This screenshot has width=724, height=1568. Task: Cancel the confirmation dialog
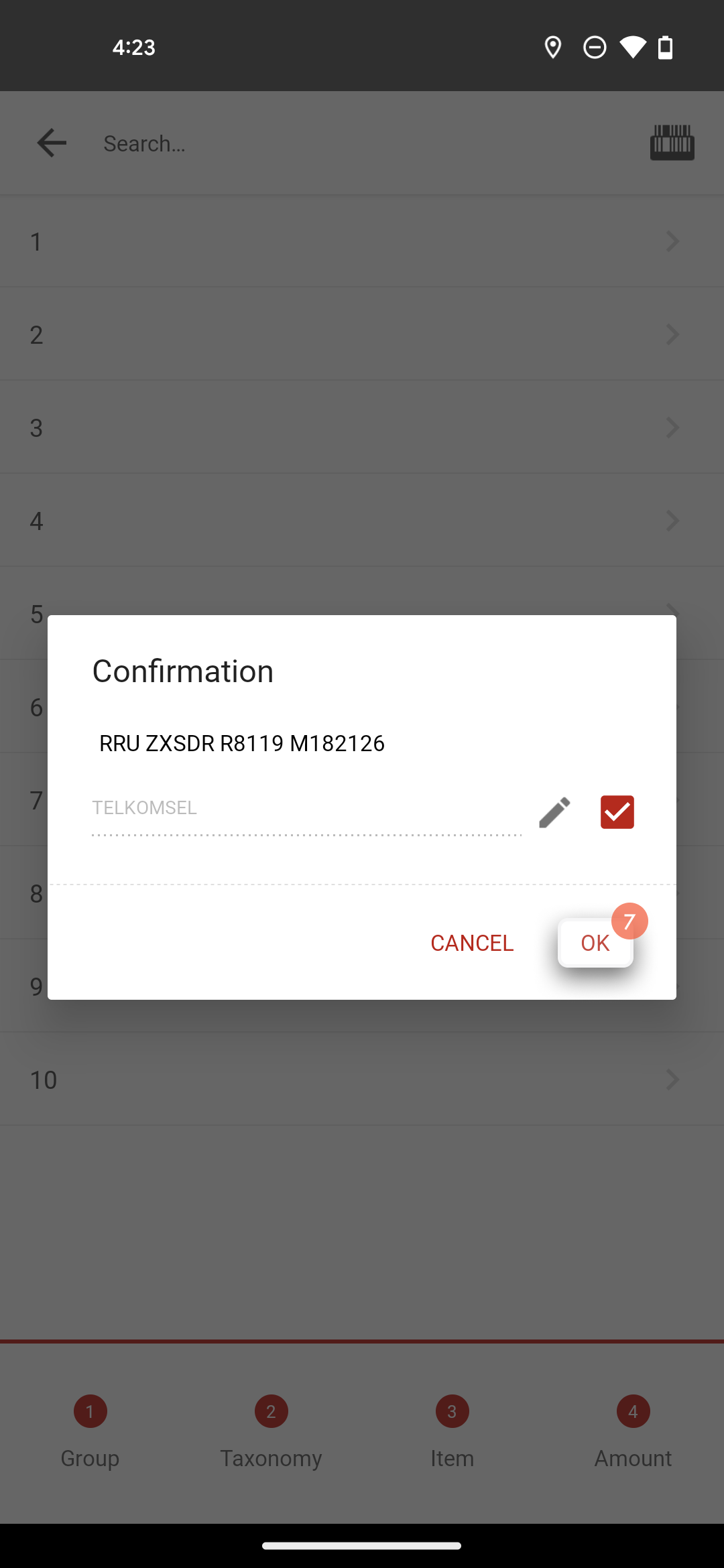pyautogui.click(x=472, y=943)
